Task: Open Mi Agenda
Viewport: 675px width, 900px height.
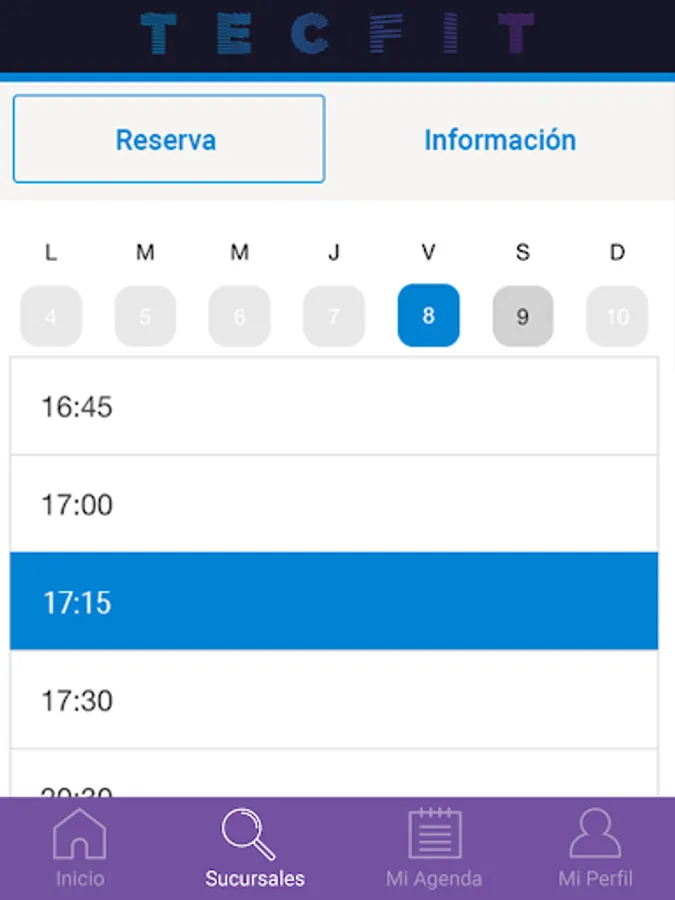Action: tap(434, 848)
